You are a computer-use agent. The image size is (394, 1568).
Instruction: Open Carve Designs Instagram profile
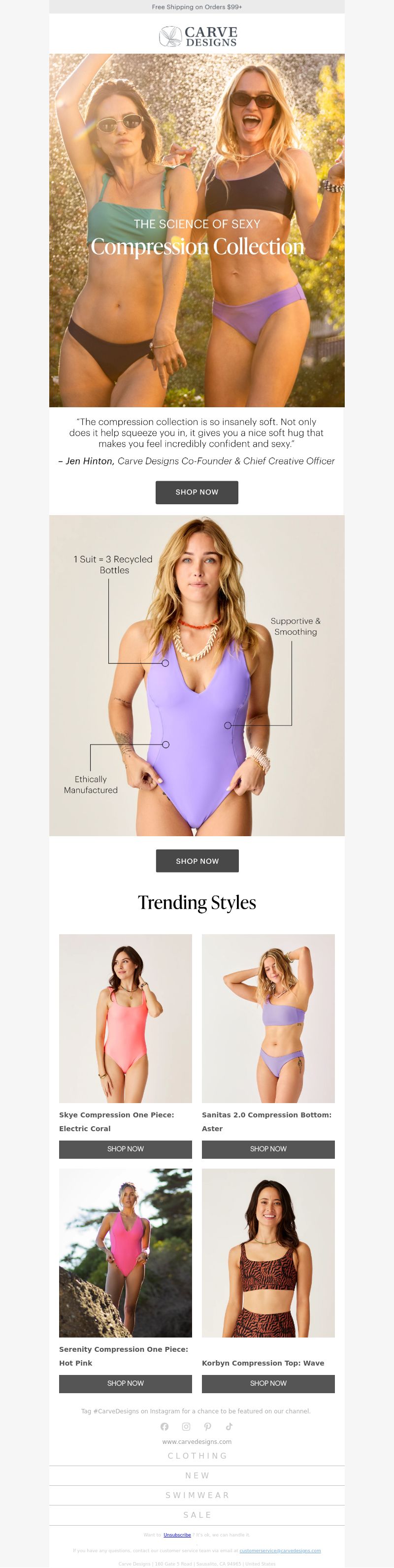tap(186, 1426)
